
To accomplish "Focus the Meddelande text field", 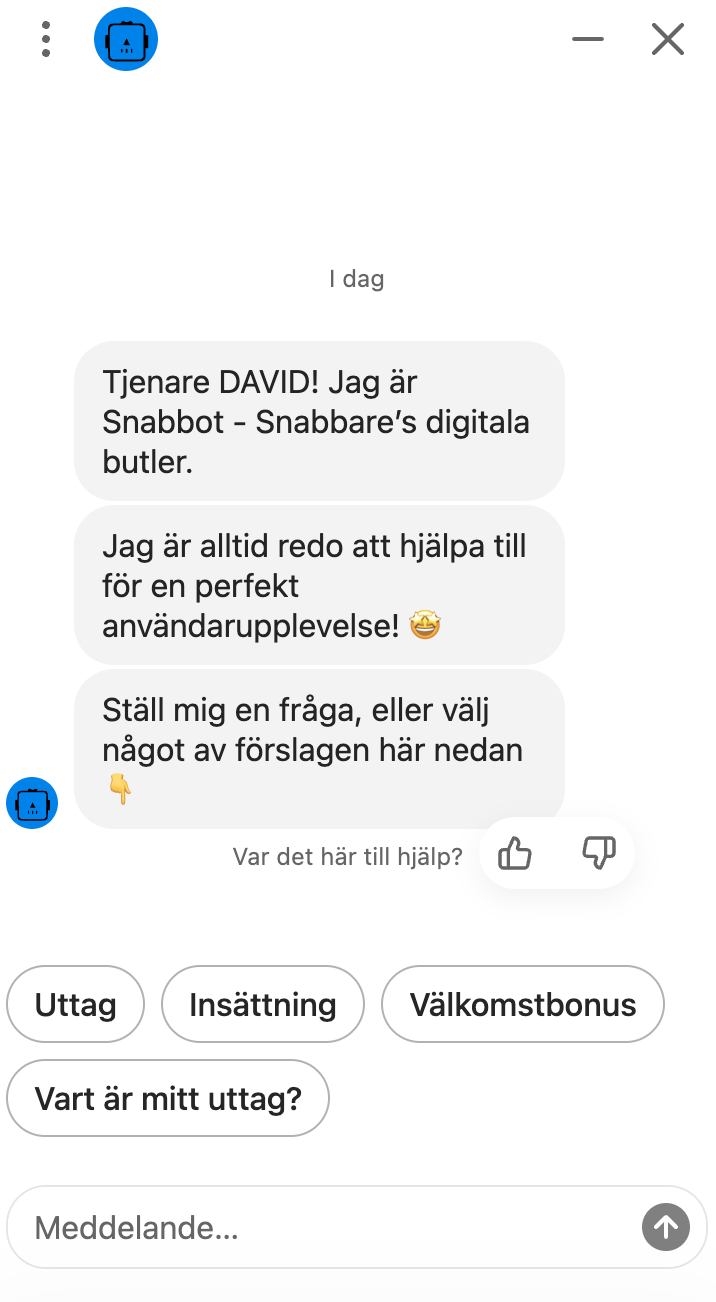I will point(320,1227).
